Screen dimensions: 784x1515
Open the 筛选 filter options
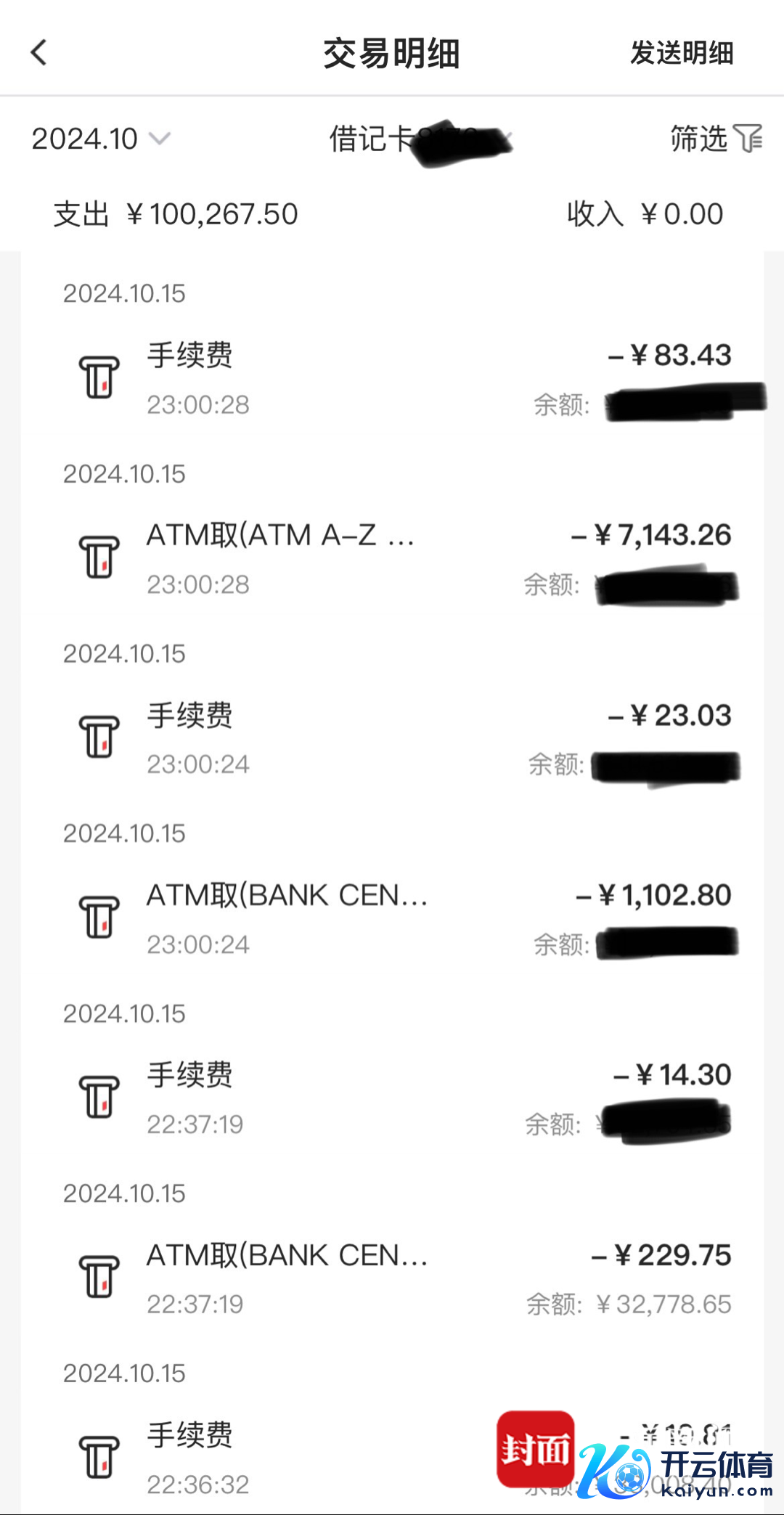coord(715,139)
